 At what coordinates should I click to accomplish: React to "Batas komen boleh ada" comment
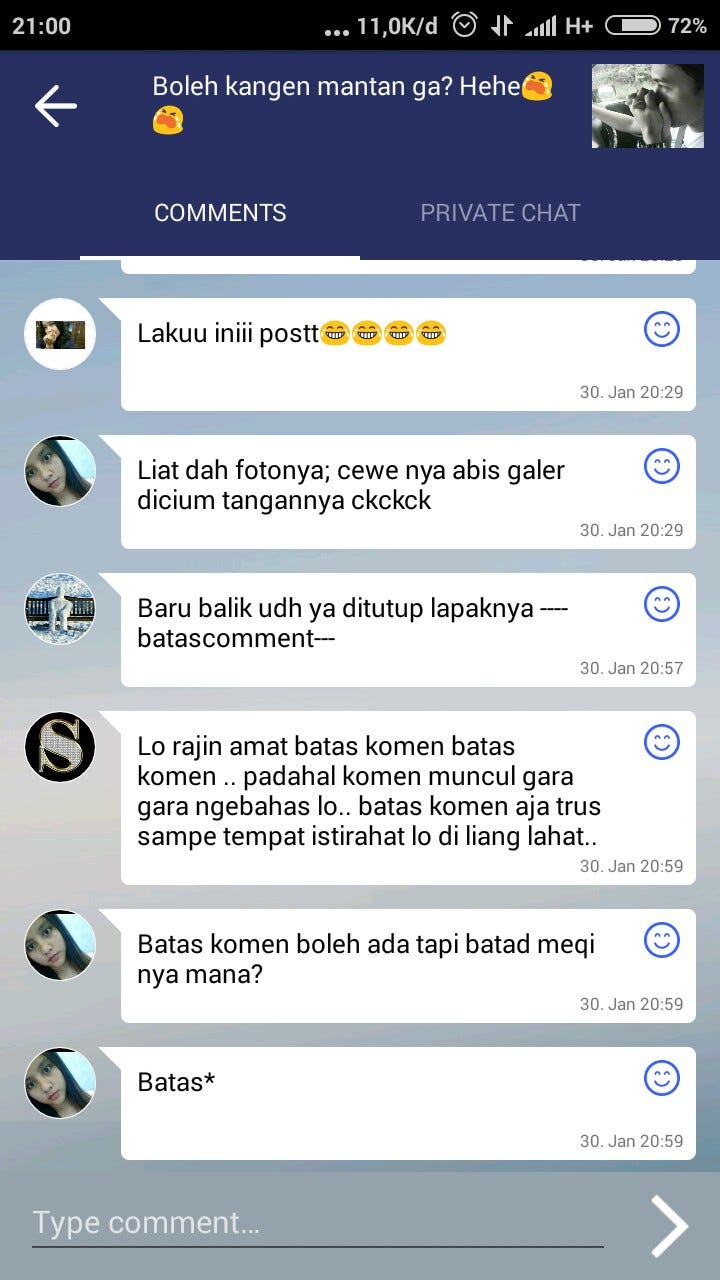click(661, 940)
